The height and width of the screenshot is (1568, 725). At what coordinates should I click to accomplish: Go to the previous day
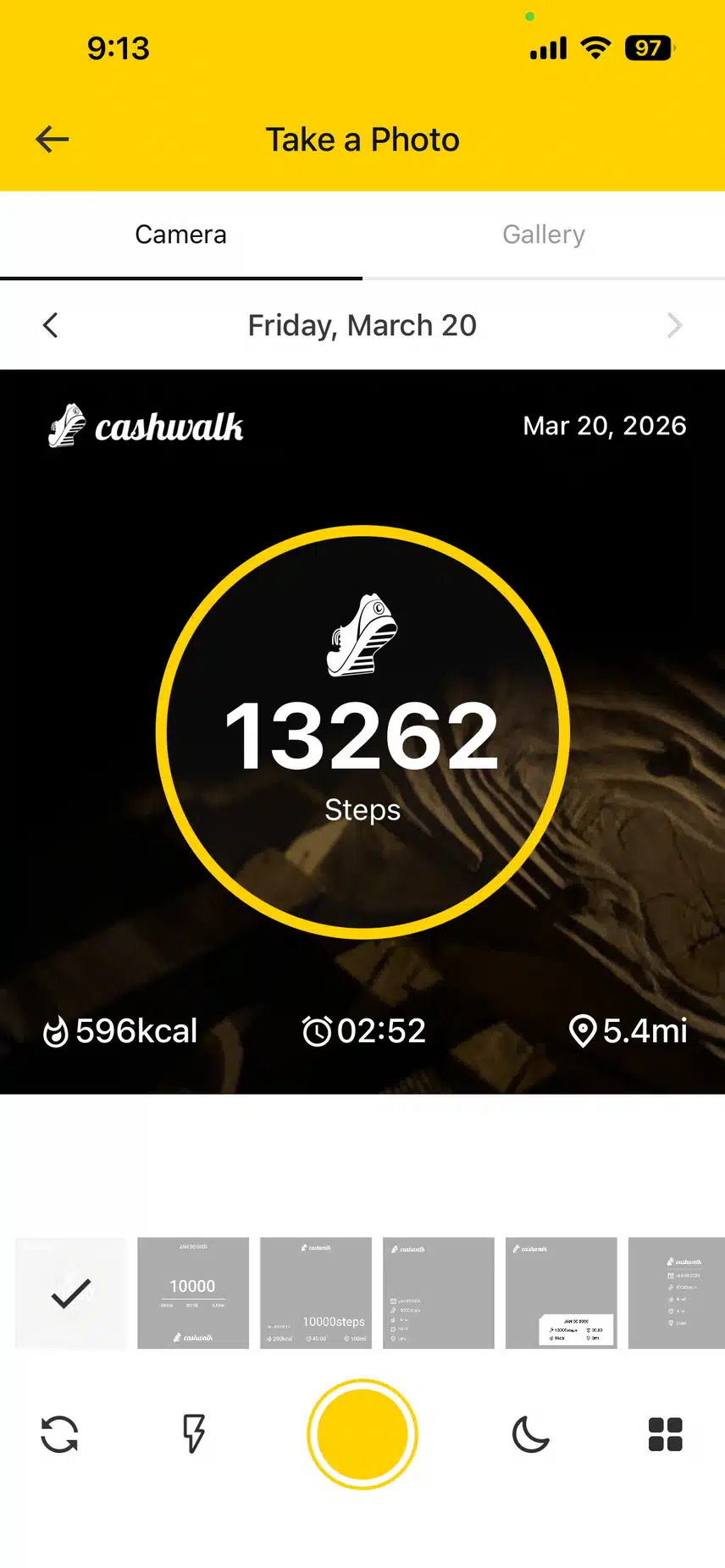[x=51, y=325]
